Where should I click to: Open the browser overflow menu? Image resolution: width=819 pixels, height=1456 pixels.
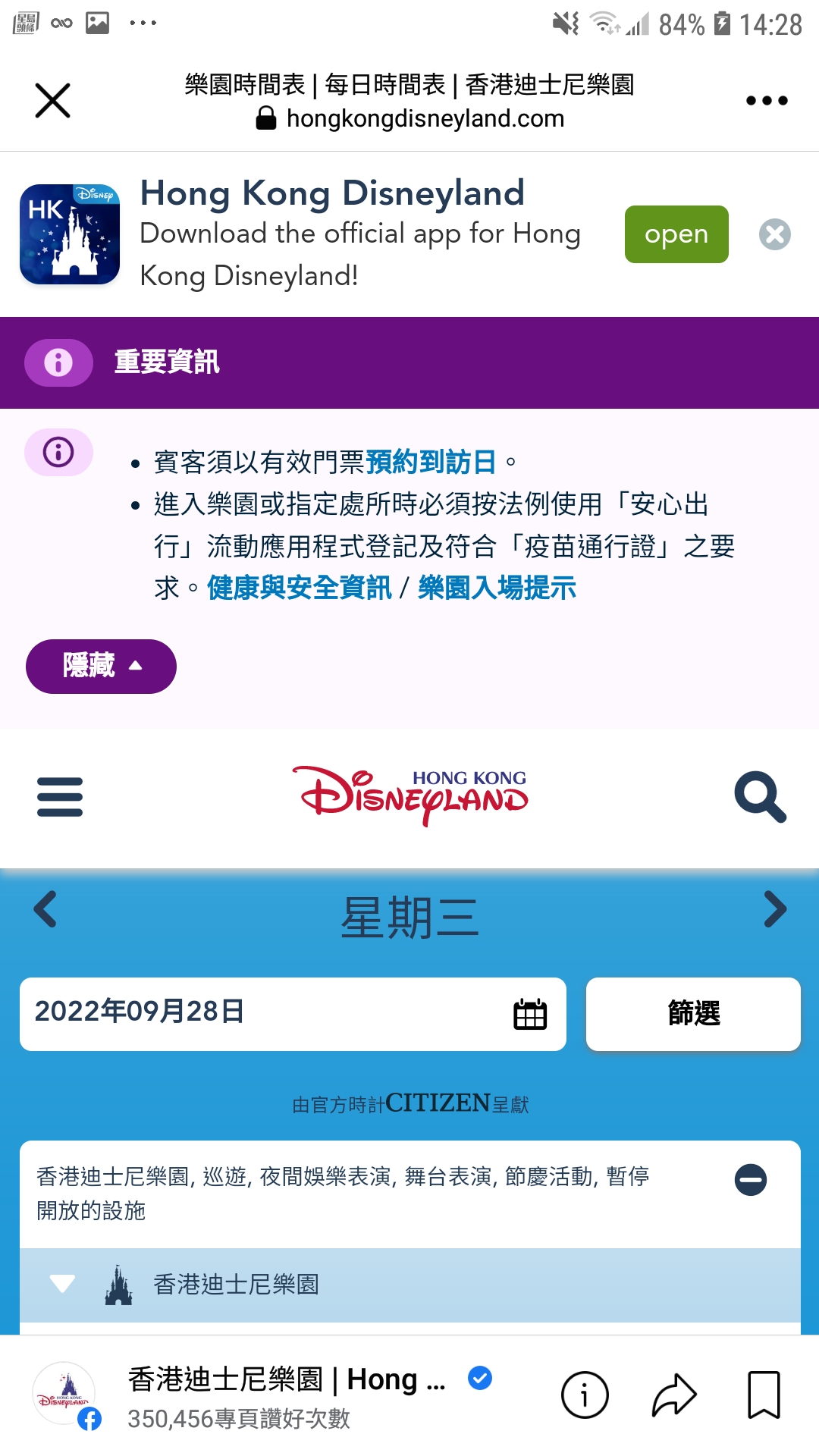(767, 100)
